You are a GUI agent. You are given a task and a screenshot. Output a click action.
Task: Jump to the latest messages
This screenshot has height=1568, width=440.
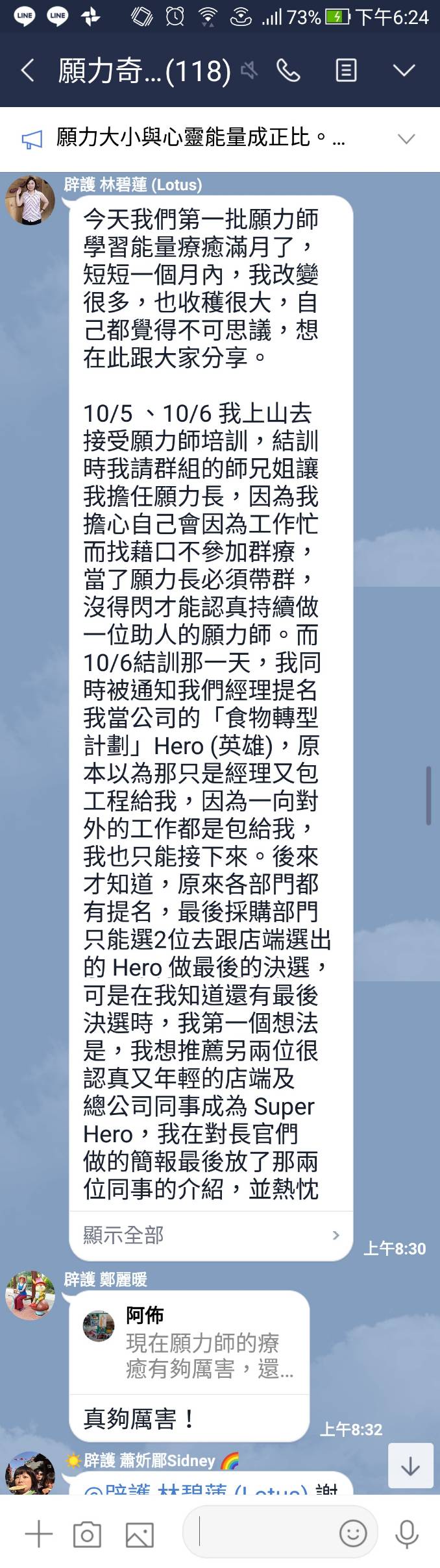(x=410, y=1467)
